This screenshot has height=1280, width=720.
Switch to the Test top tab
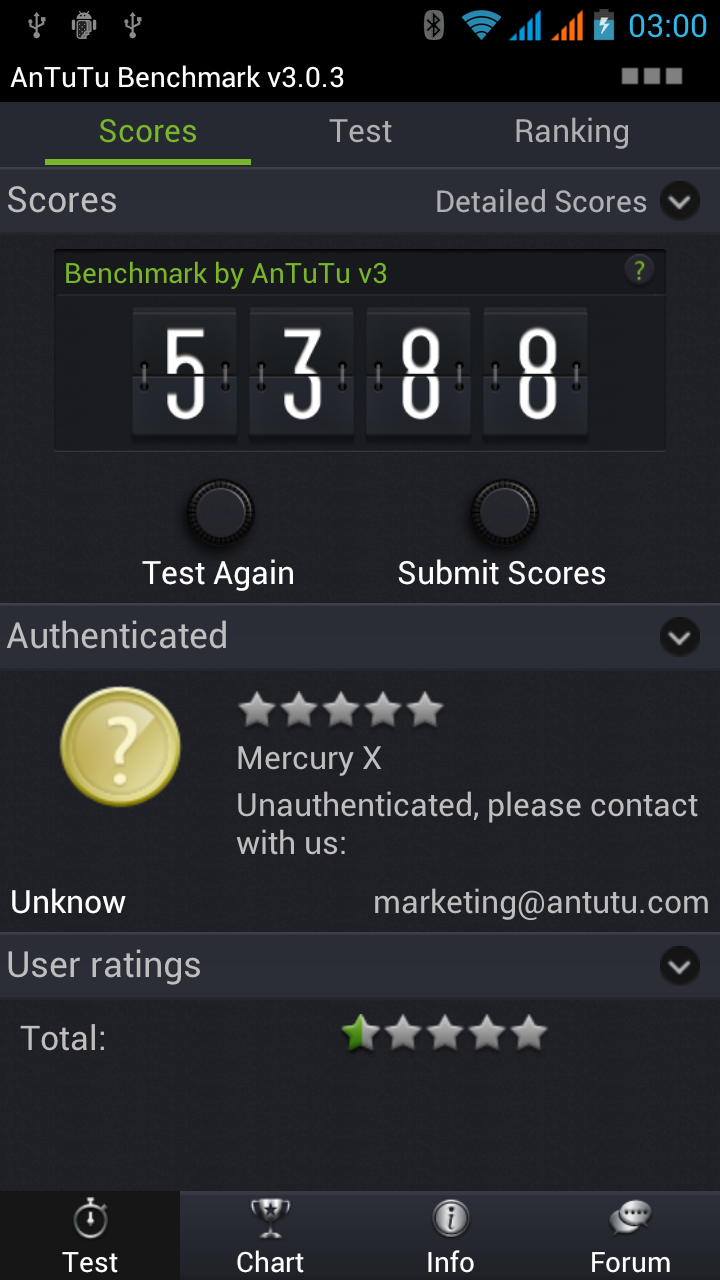(360, 132)
